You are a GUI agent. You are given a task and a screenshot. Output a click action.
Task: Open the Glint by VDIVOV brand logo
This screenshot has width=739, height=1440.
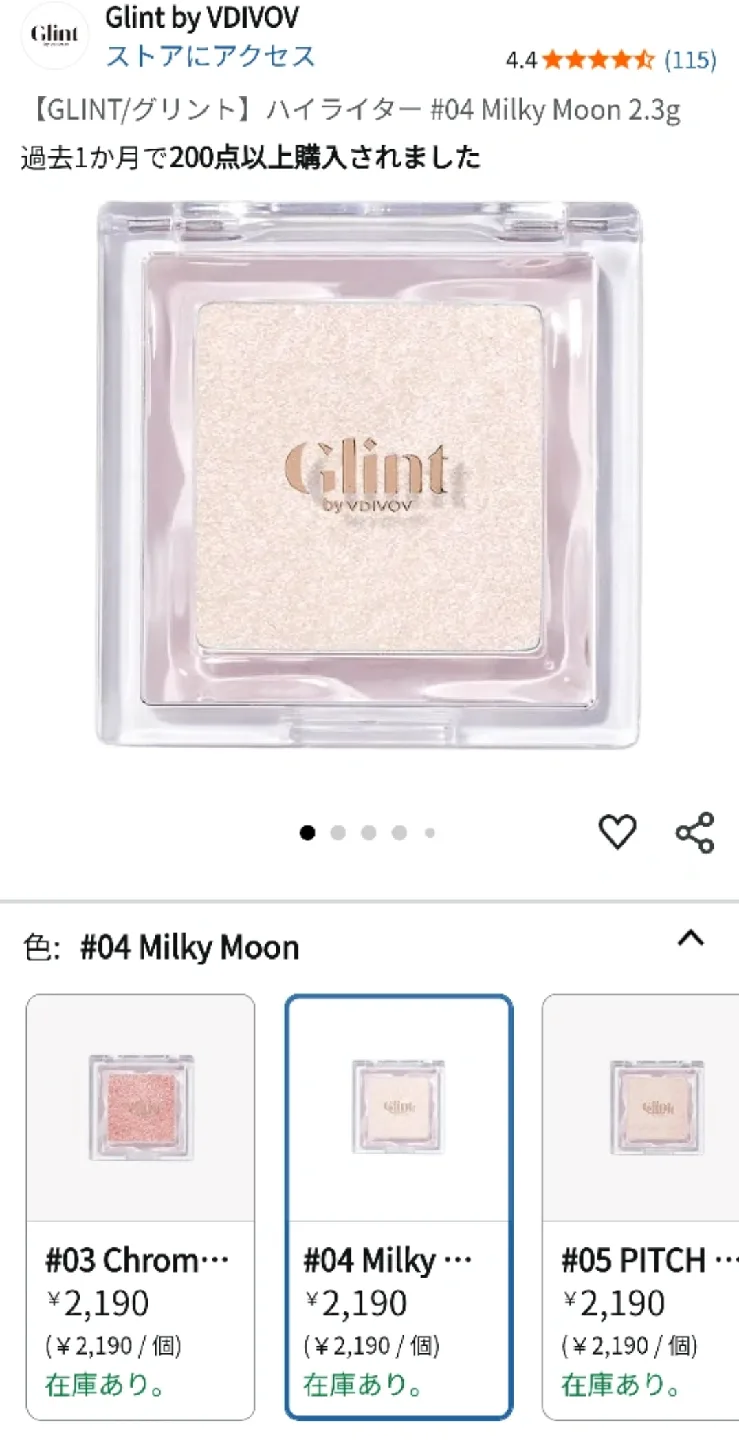55,35
